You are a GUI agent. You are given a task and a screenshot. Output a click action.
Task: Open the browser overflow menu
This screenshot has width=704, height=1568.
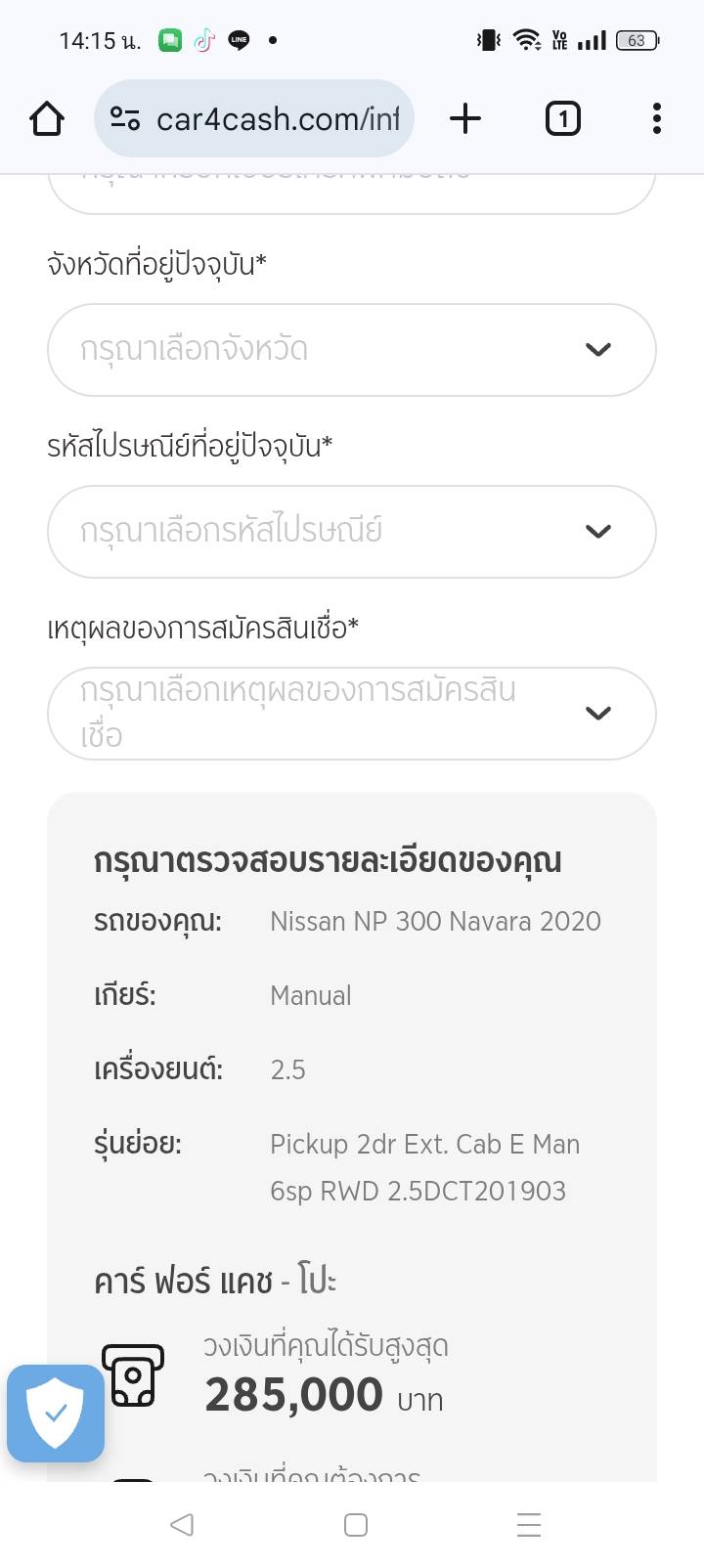pos(656,119)
